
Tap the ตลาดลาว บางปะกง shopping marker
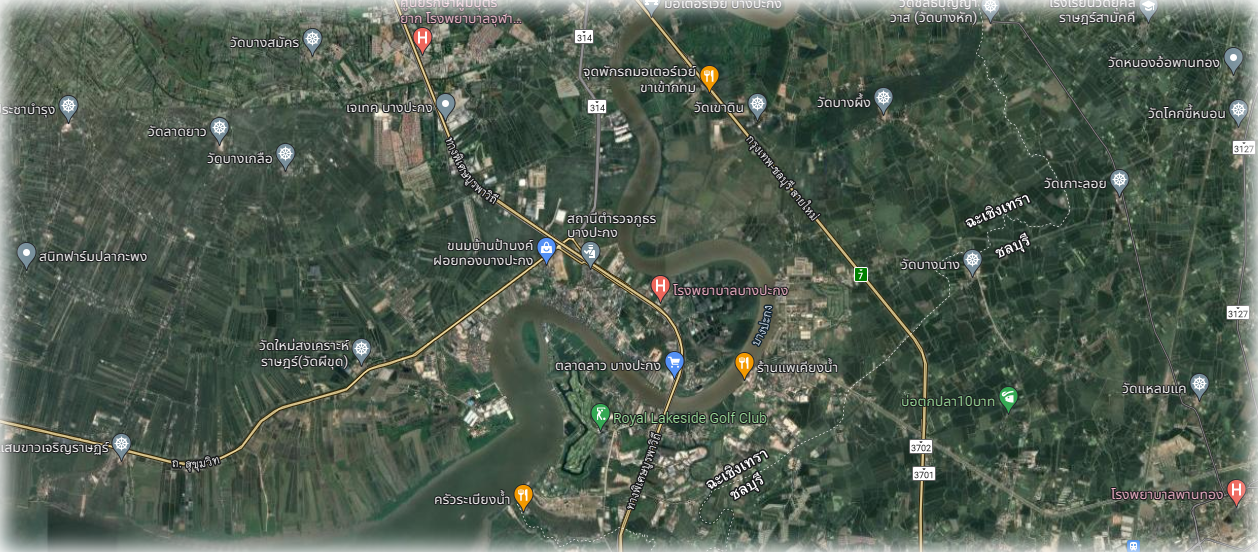675,362
